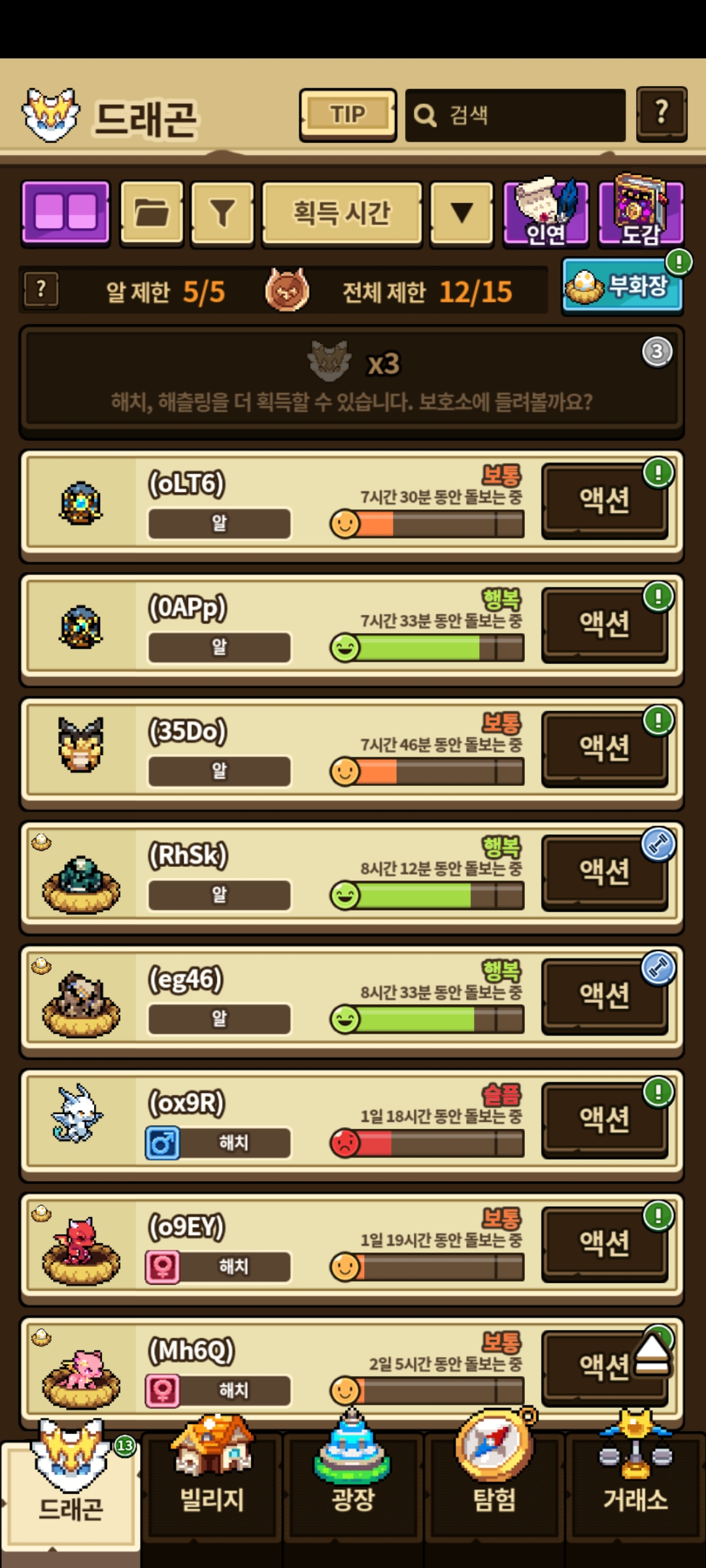Tap the TIP button
Viewport: 706px width, 1568px height.
click(x=347, y=115)
